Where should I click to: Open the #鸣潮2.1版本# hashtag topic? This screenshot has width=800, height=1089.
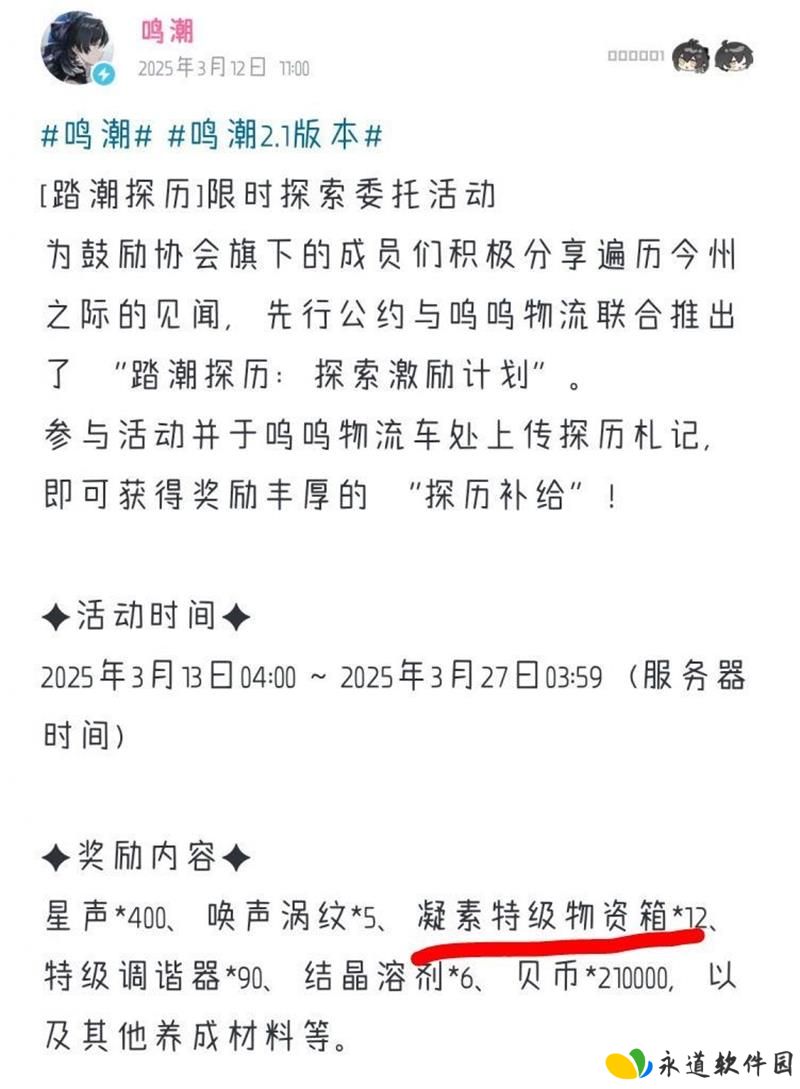(x=273, y=137)
